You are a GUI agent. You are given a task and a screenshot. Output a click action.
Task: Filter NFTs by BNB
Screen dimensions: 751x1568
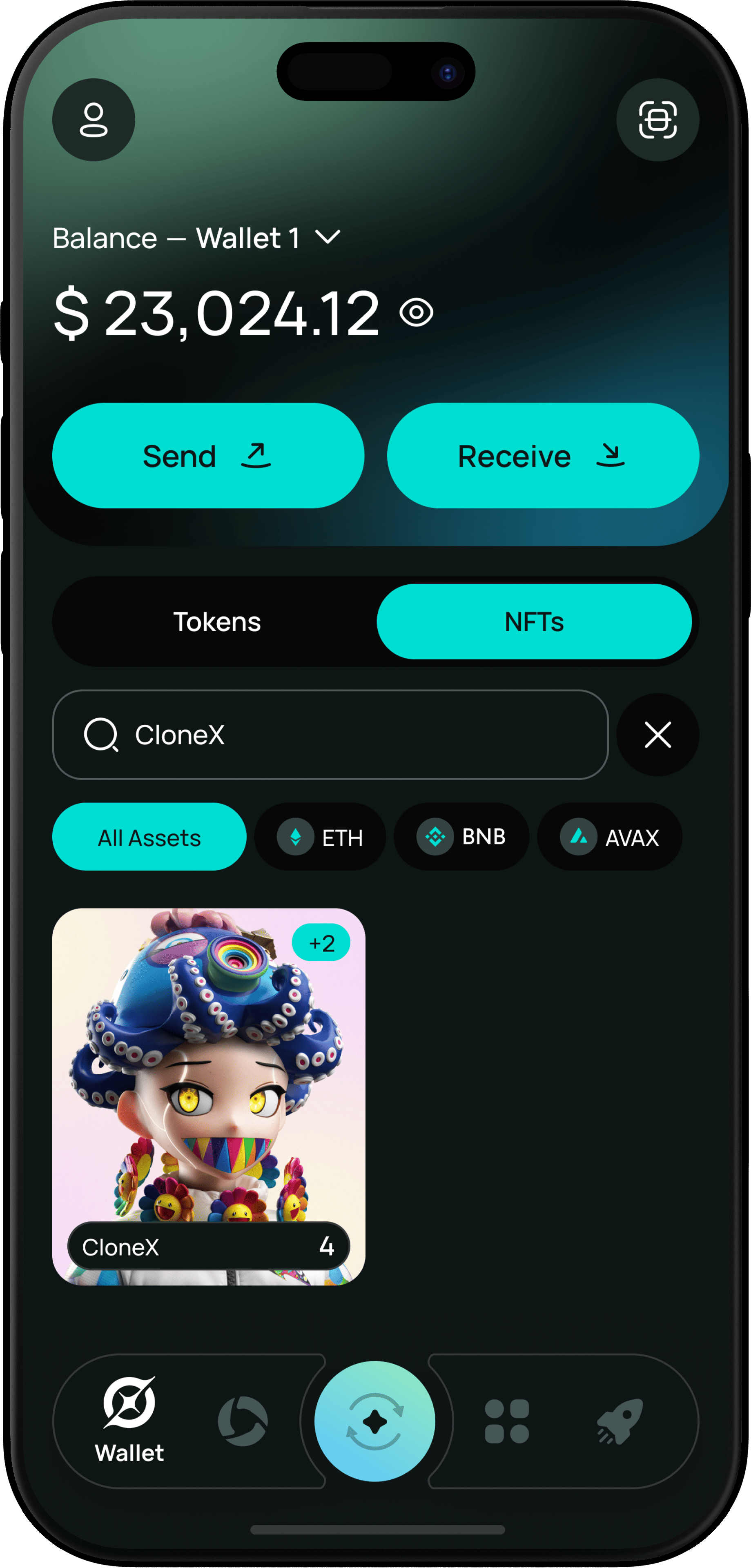click(461, 837)
